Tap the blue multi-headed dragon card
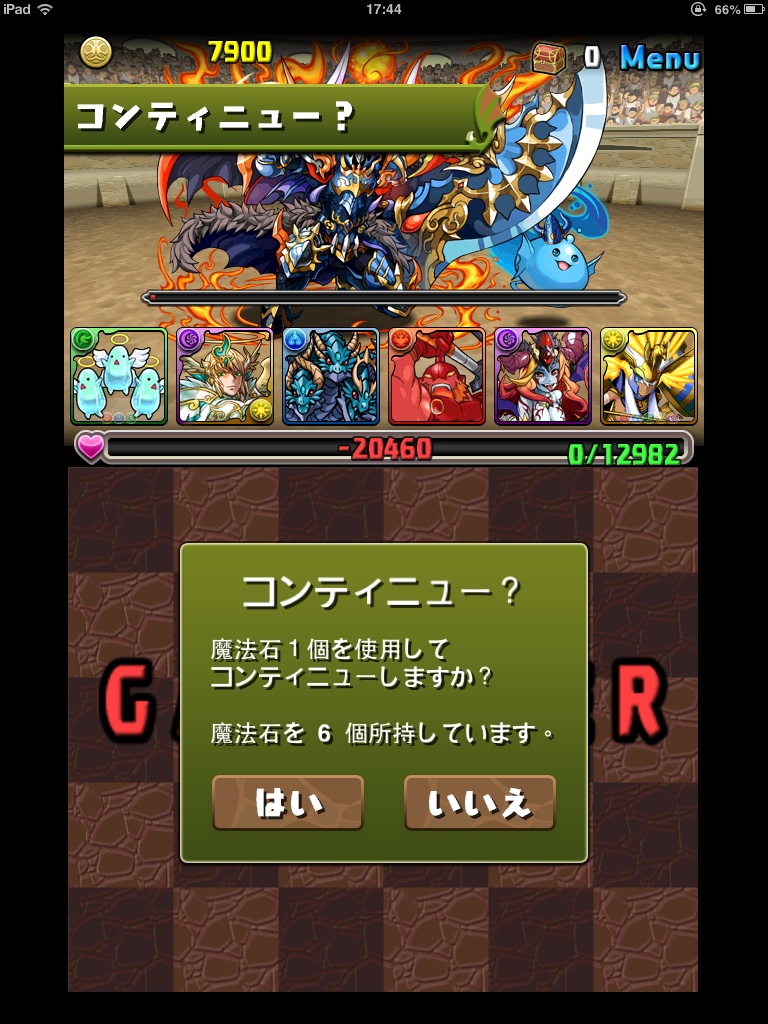This screenshot has width=768, height=1024. (331, 377)
